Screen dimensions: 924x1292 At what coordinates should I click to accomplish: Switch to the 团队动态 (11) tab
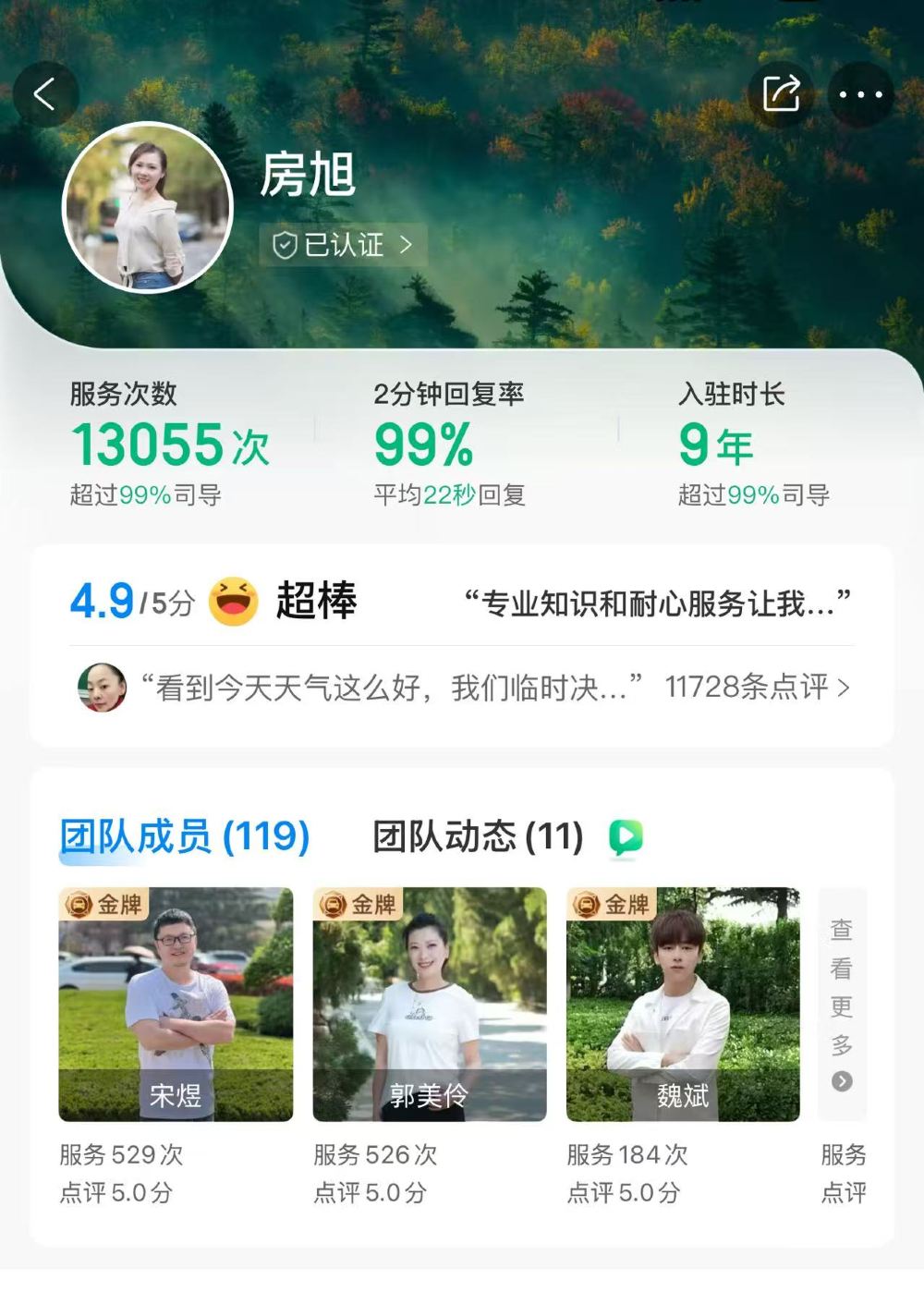coord(478,837)
